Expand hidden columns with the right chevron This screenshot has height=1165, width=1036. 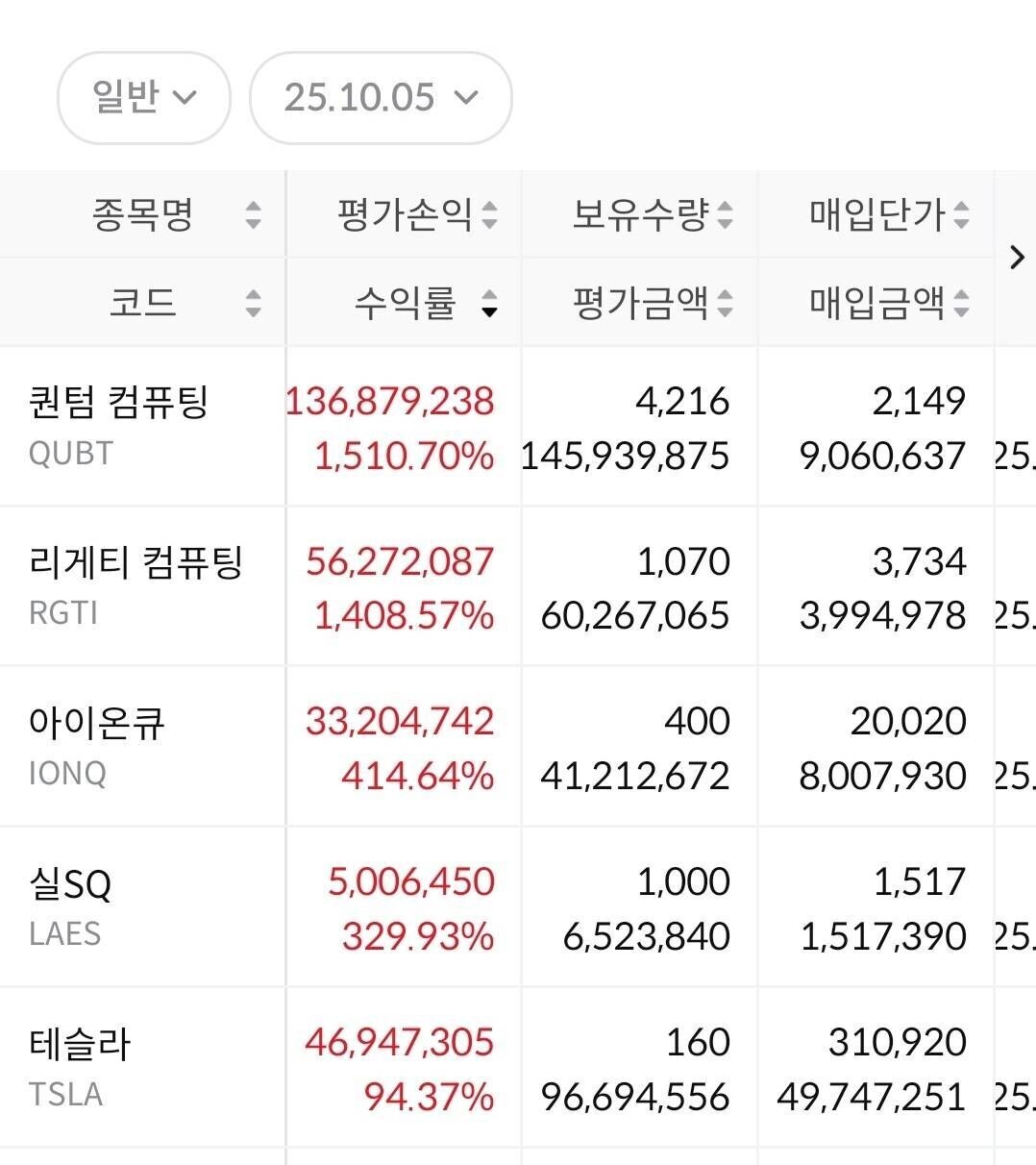click(1016, 258)
